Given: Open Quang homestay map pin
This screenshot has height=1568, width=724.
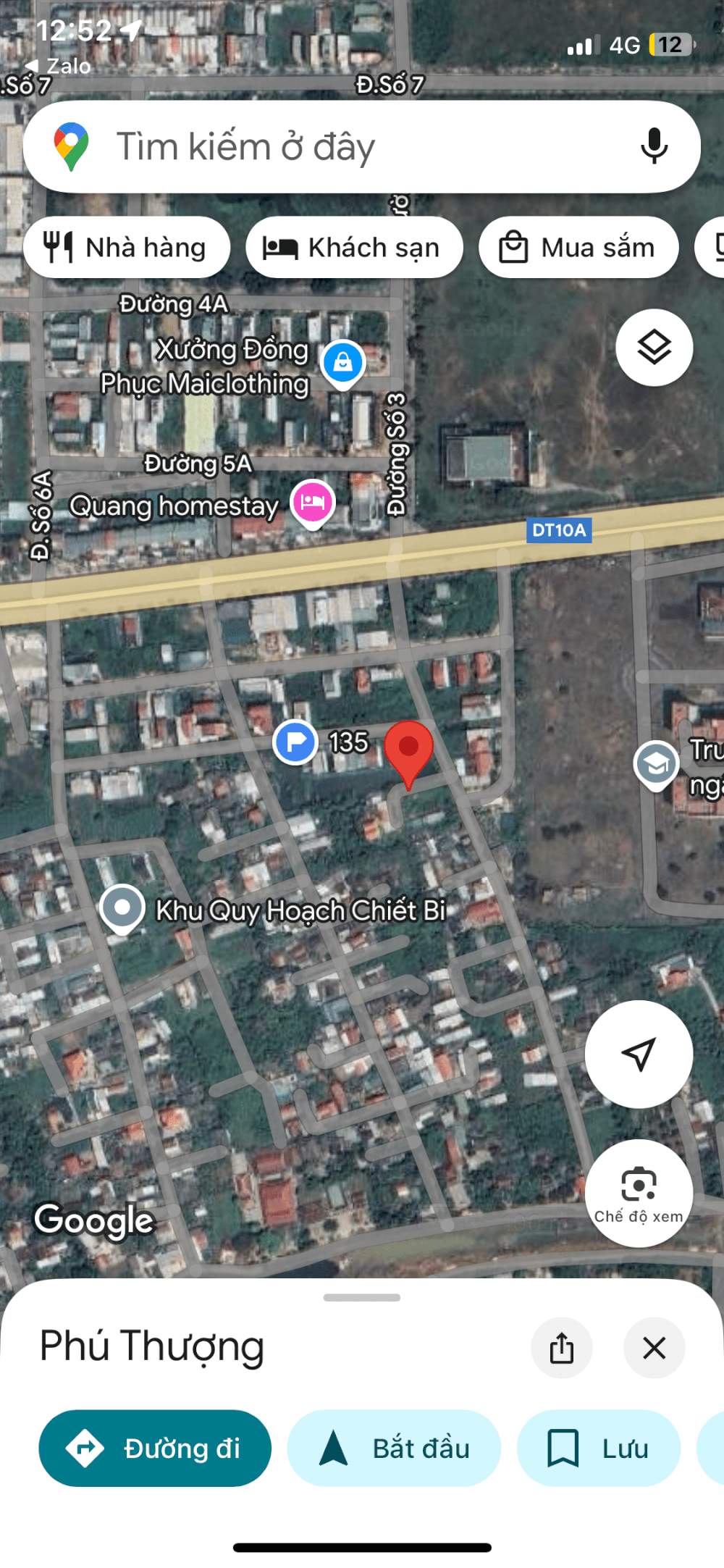Looking at the screenshot, I should [313, 503].
